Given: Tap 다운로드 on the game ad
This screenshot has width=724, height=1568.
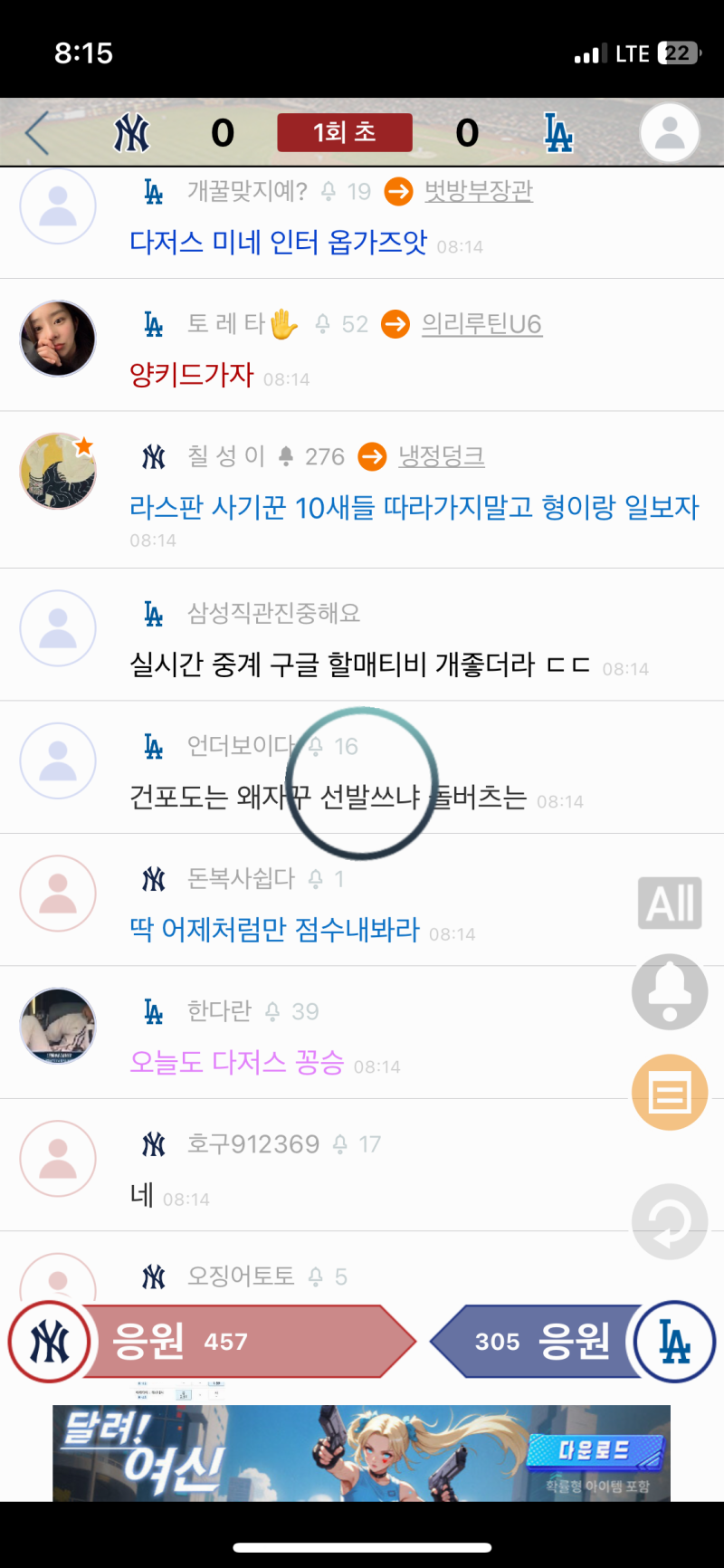Looking at the screenshot, I should pyautogui.click(x=594, y=1451).
